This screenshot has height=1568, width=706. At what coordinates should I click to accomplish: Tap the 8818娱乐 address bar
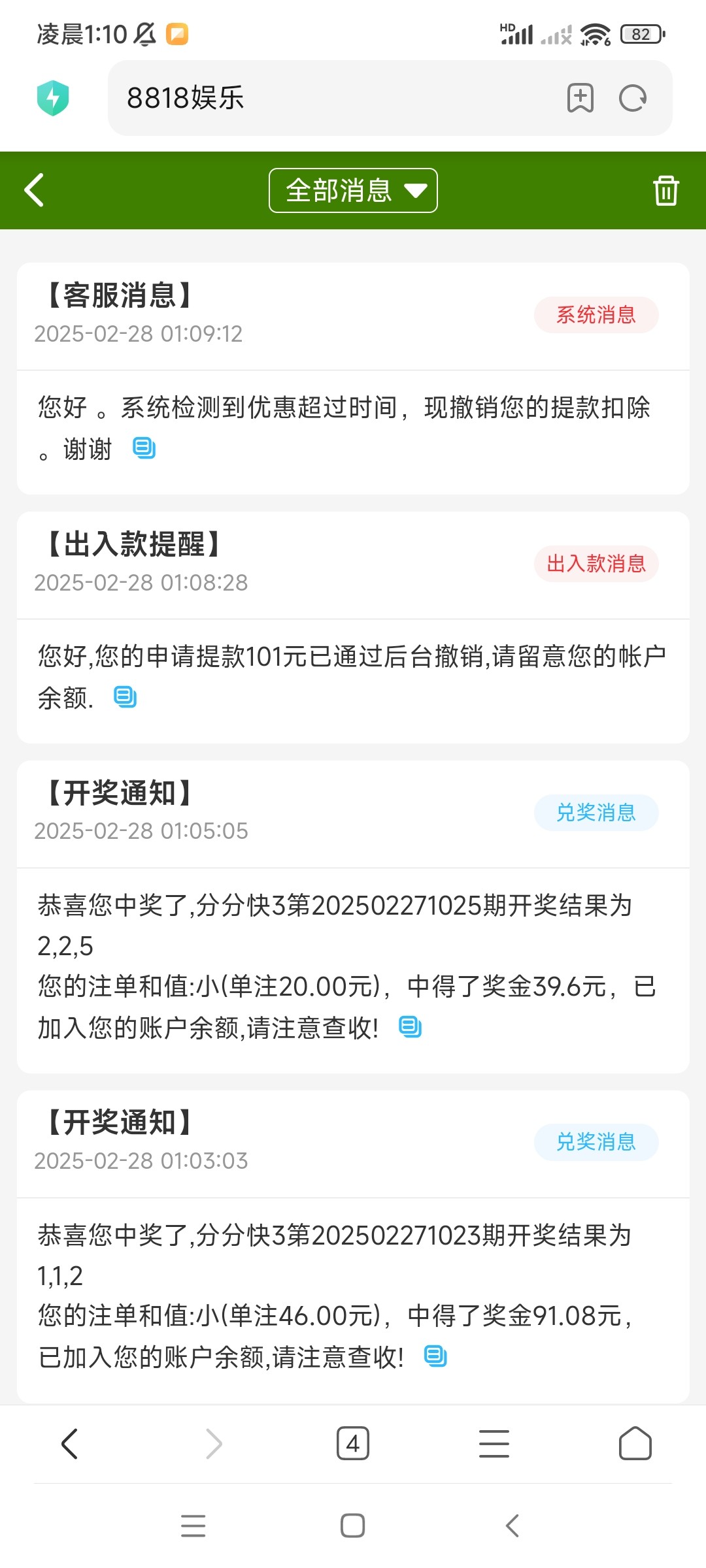pos(327,98)
